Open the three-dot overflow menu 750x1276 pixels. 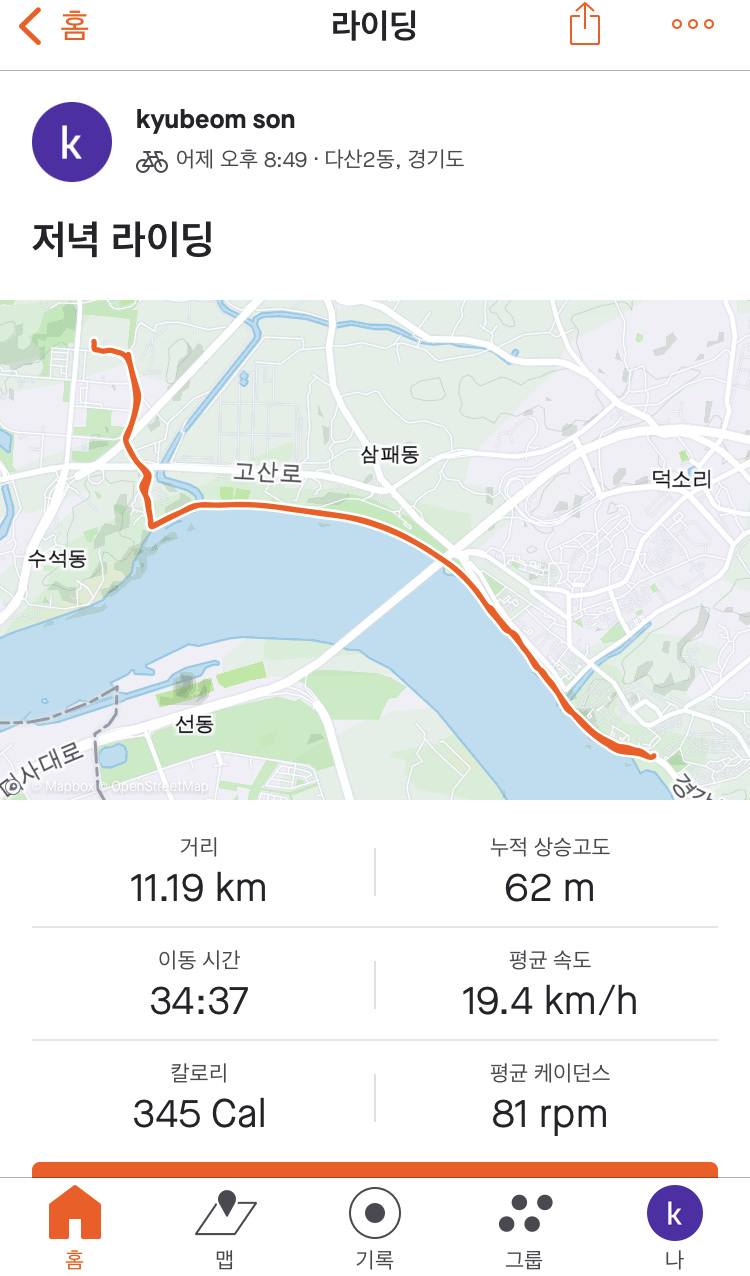coord(693,25)
